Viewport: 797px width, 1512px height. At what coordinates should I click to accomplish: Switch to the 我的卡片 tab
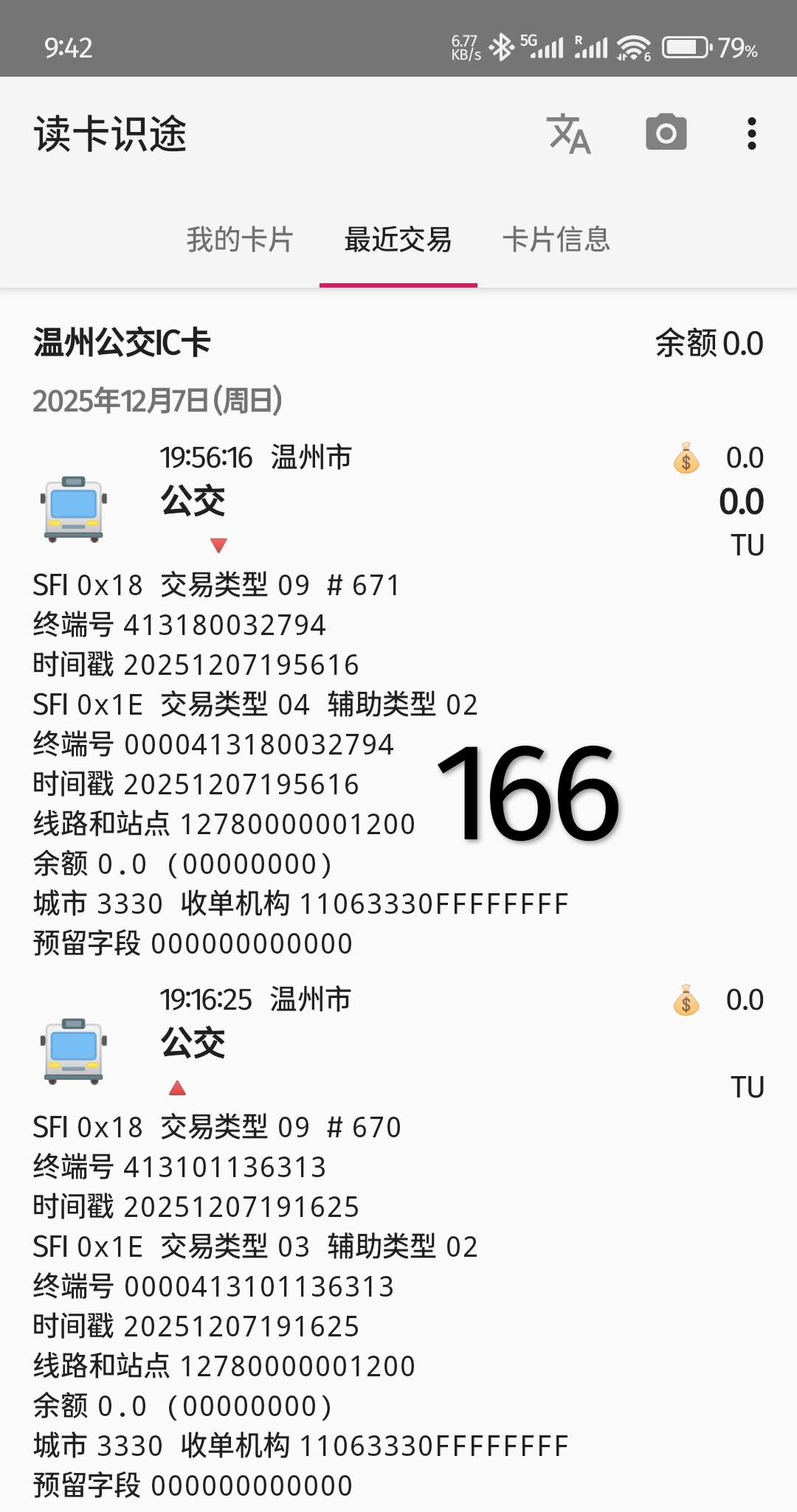[x=240, y=240]
